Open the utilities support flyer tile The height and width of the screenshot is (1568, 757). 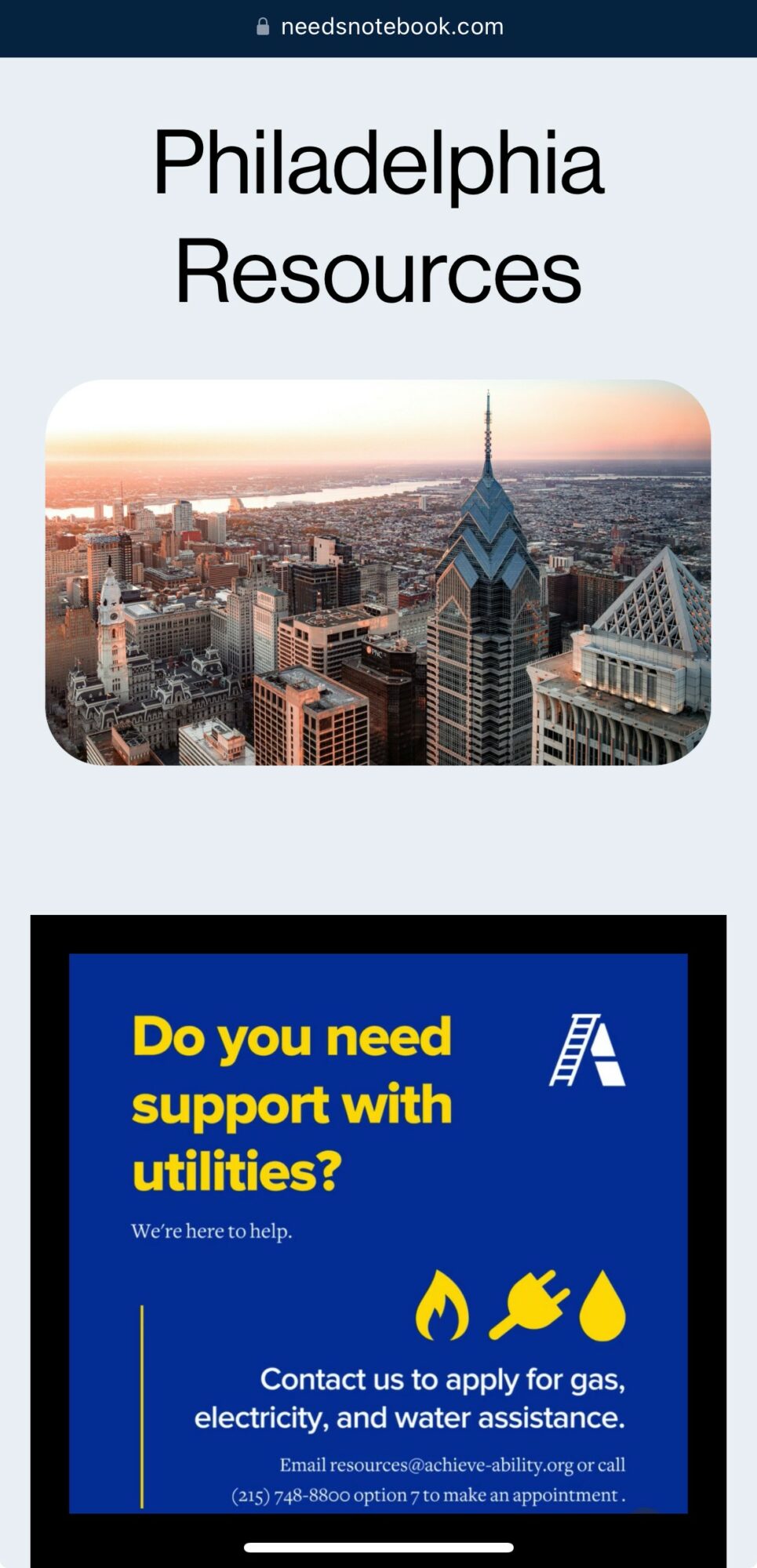coord(378,1240)
